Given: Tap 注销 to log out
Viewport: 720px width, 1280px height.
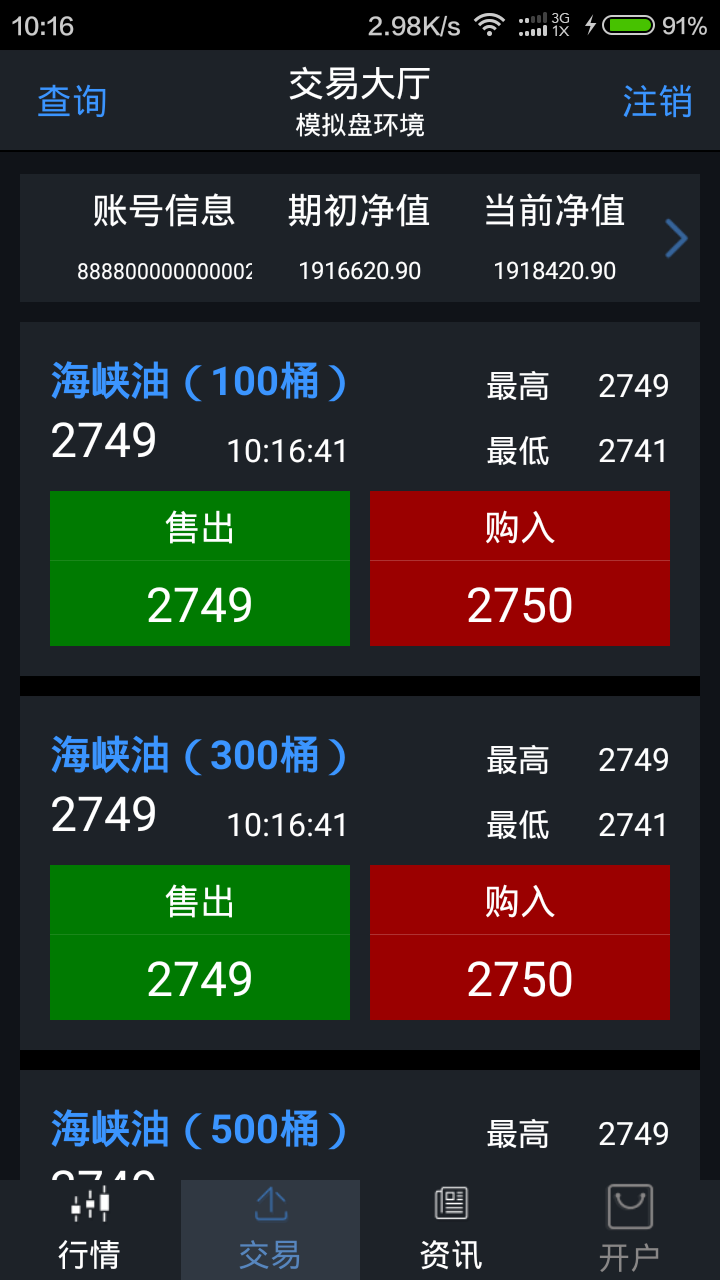Looking at the screenshot, I should [x=657, y=102].
